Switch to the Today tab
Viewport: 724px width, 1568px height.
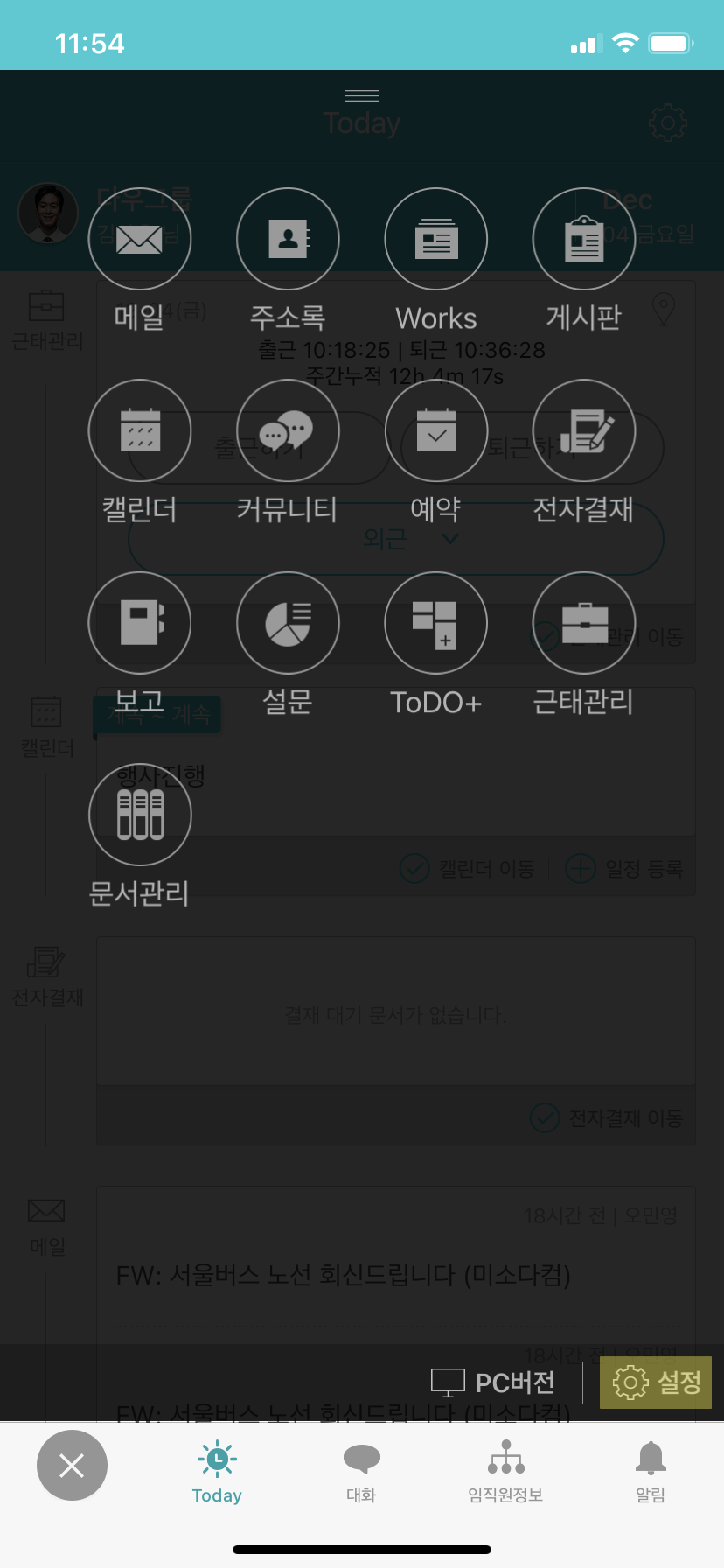(x=217, y=1472)
